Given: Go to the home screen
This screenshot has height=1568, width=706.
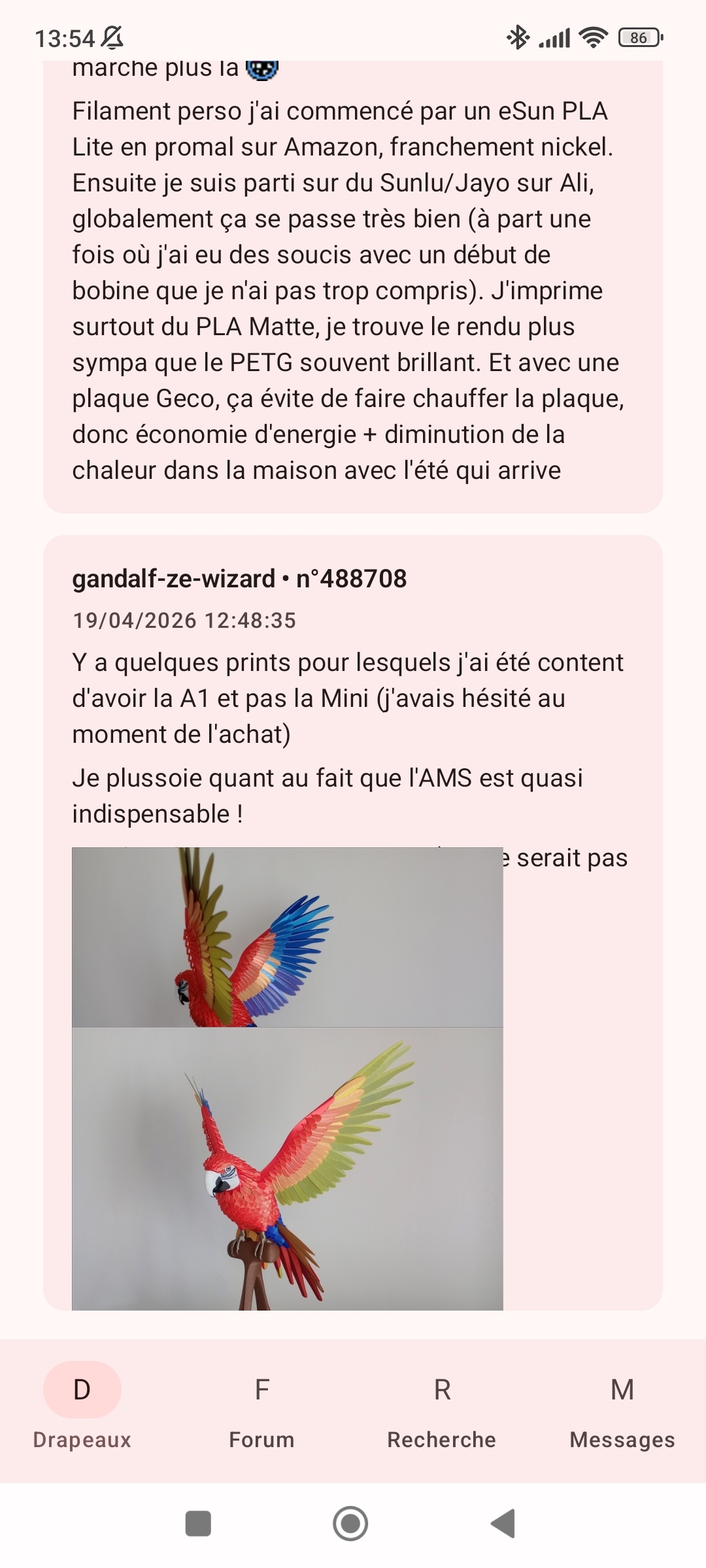Looking at the screenshot, I should tap(350, 1524).
